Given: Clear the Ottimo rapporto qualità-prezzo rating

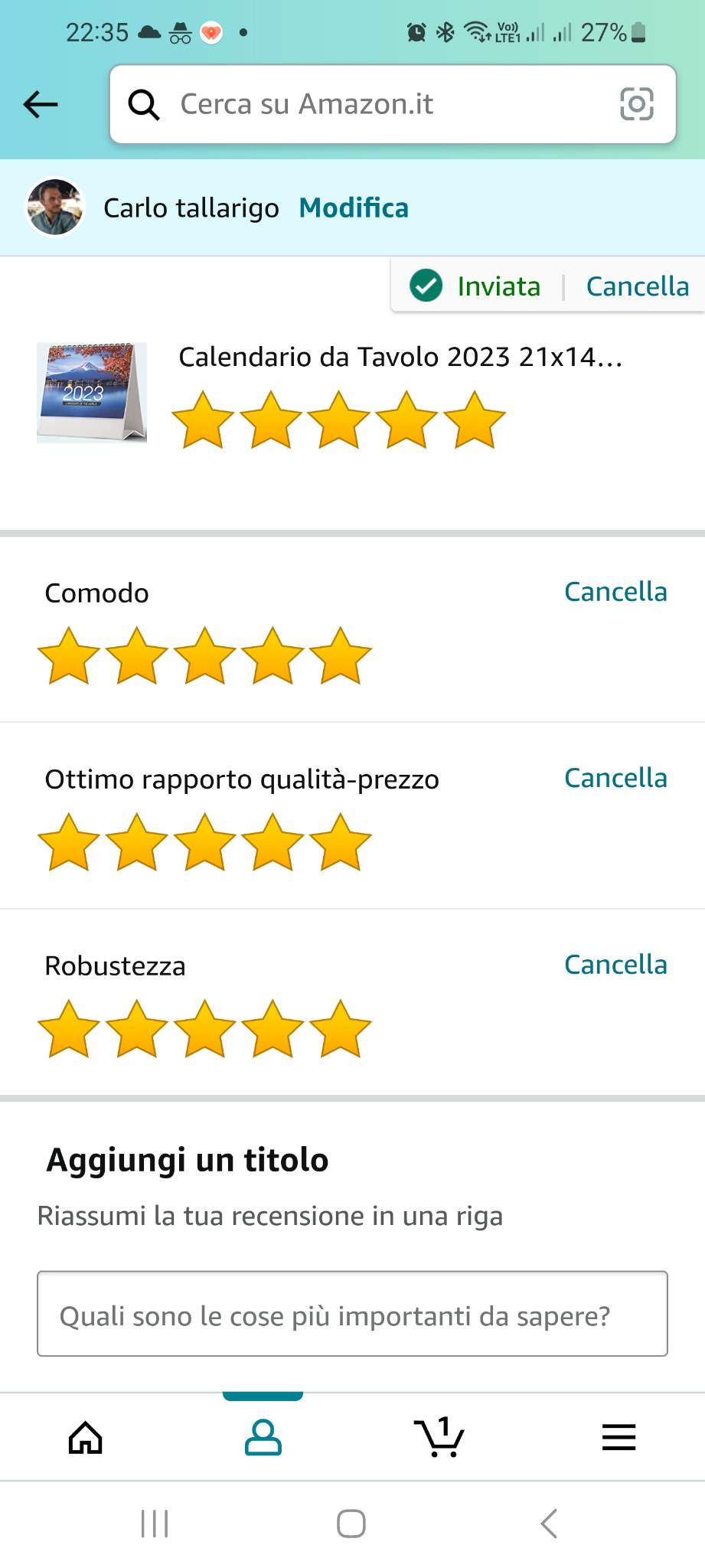Looking at the screenshot, I should point(615,778).
